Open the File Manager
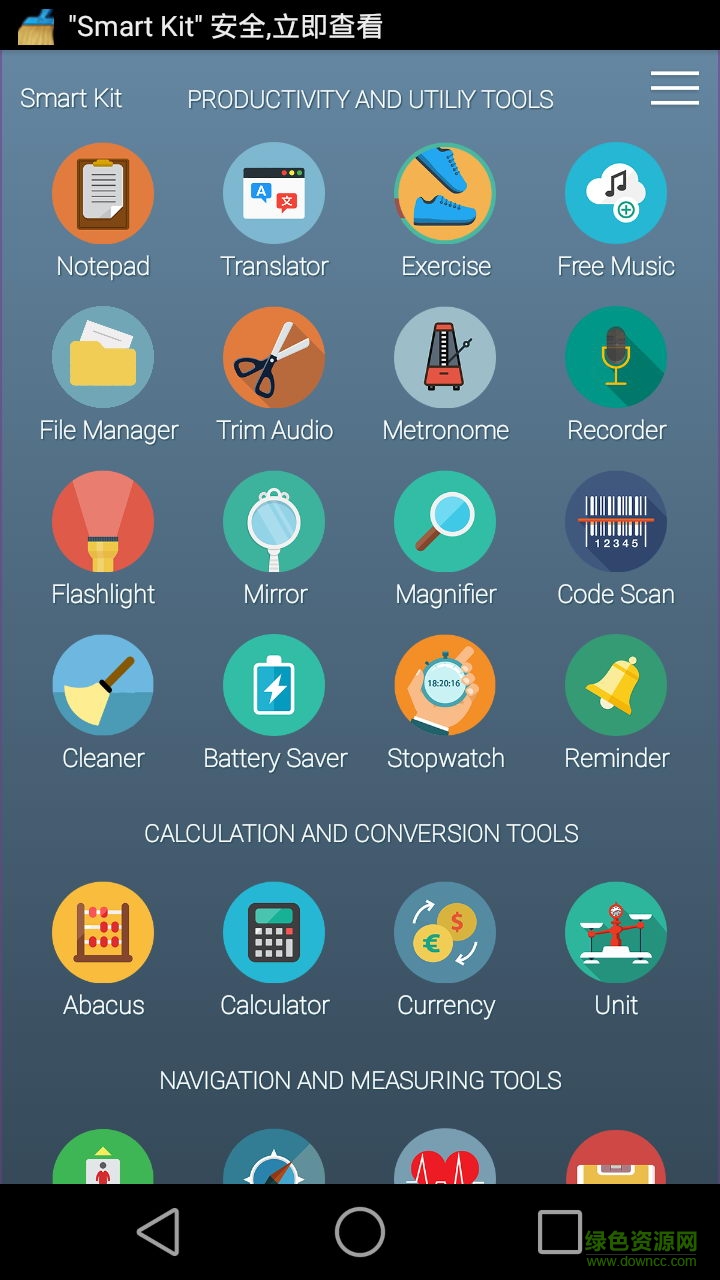This screenshot has width=720, height=1280. point(103,358)
